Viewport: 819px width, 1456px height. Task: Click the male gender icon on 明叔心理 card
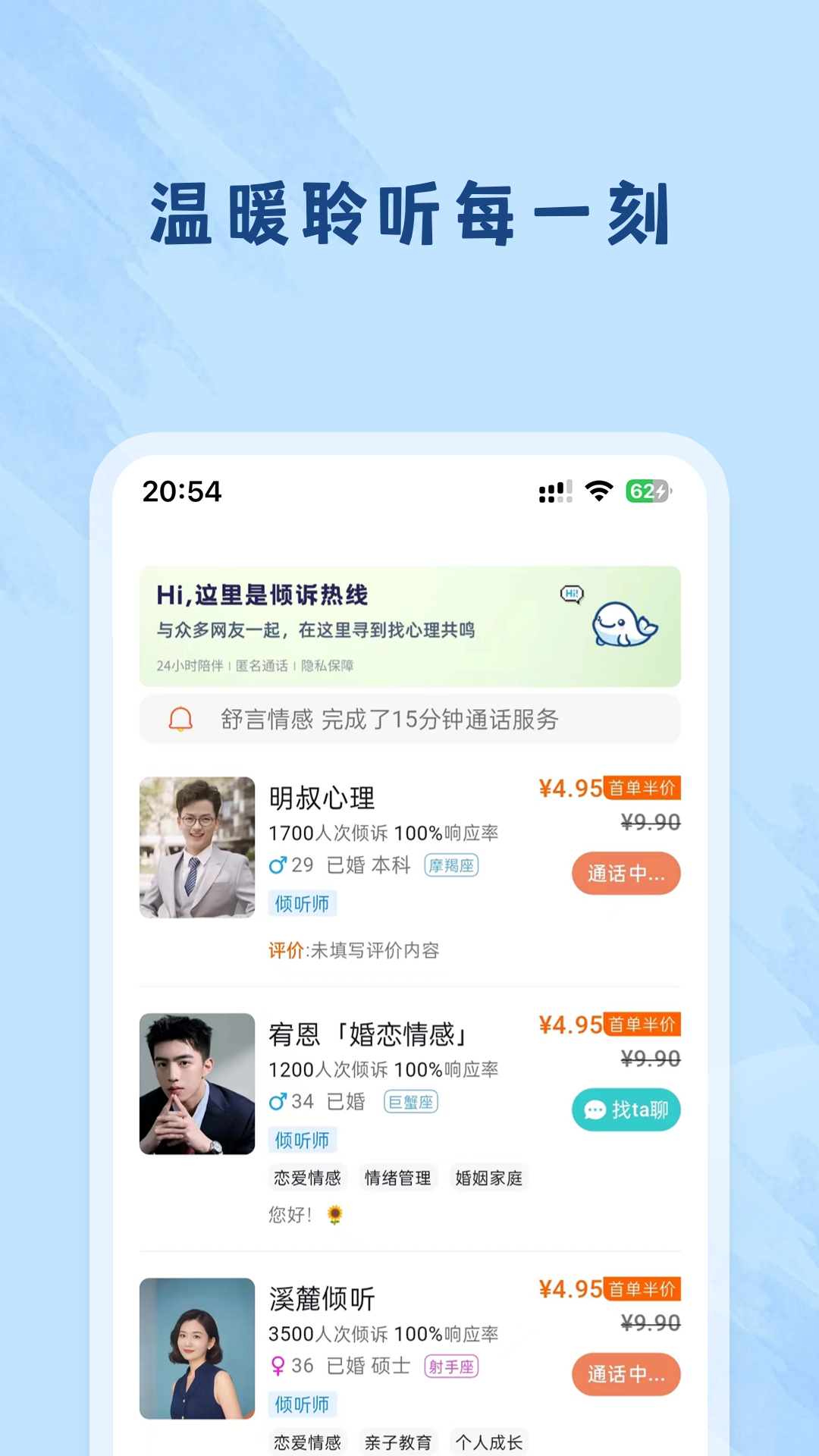pyautogui.click(x=278, y=863)
